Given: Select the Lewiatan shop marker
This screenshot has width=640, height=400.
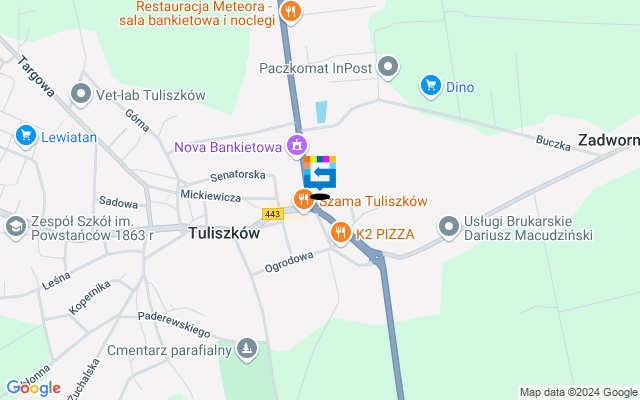Looking at the screenshot, I should pos(25,134).
